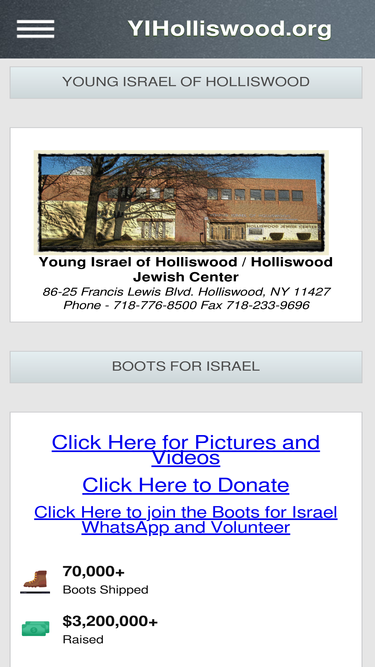This screenshot has width=375, height=667.
Task: Open the Click Here for Pictures and Videos link
Action: (186, 450)
